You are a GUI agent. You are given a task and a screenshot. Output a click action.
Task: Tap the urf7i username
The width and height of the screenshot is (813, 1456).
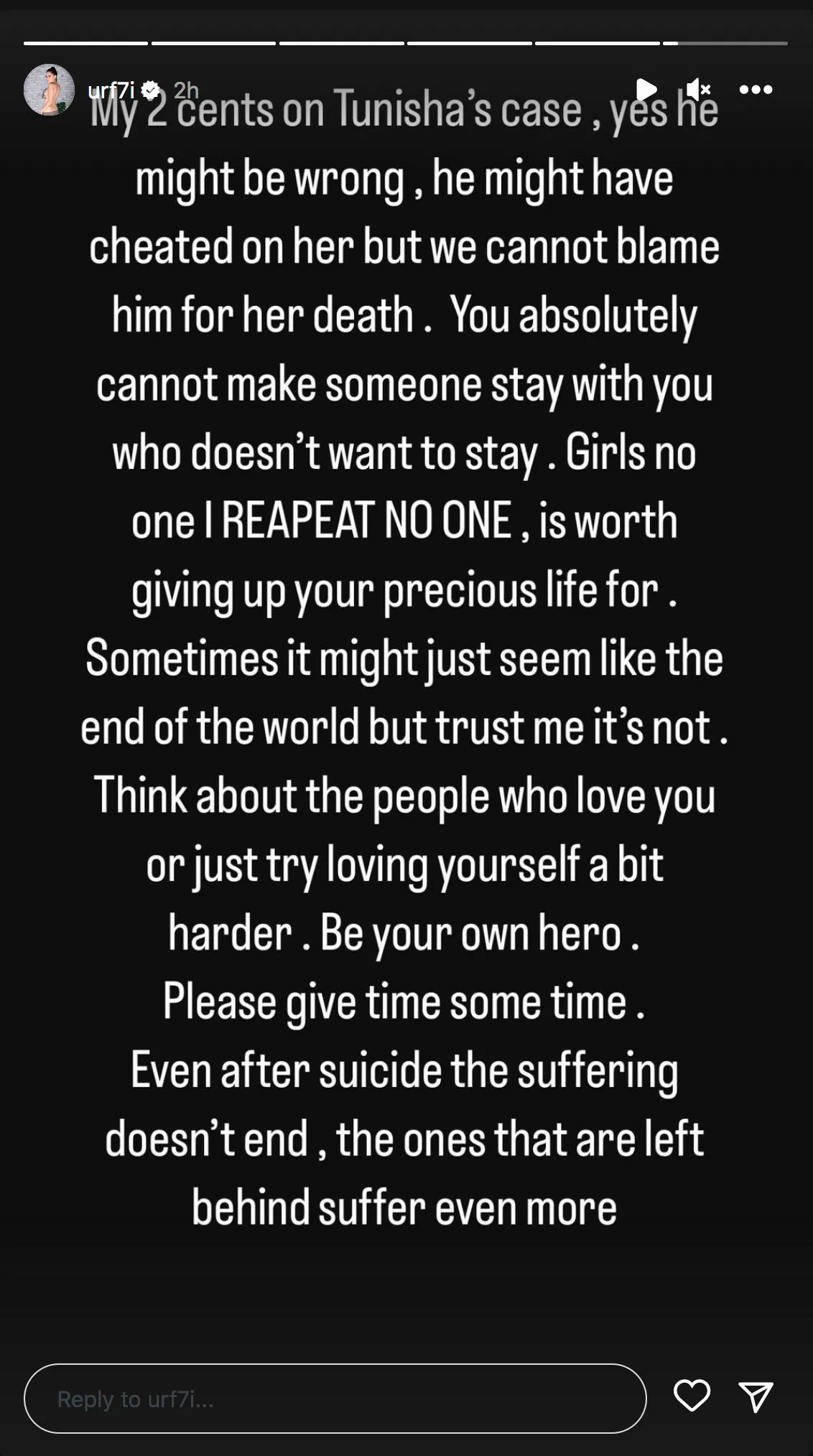click(111, 90)
